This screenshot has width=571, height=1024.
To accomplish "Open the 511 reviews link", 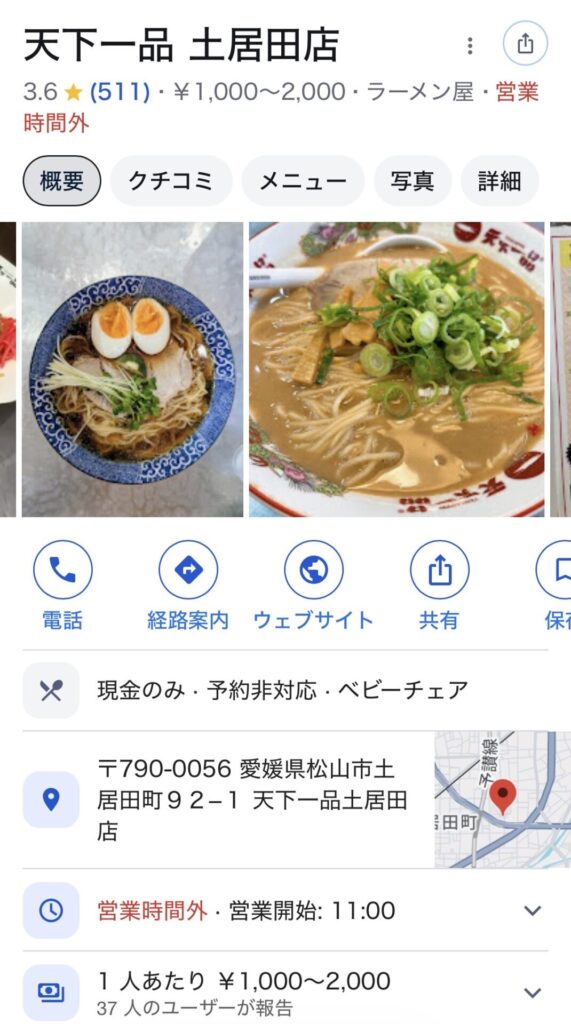I will 120,91.
